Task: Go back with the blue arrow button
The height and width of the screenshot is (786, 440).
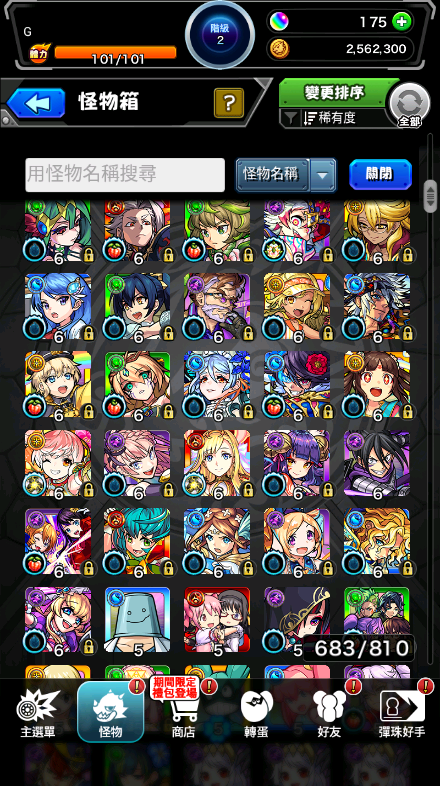Action: pyautogui.click(x=37, y=103)
